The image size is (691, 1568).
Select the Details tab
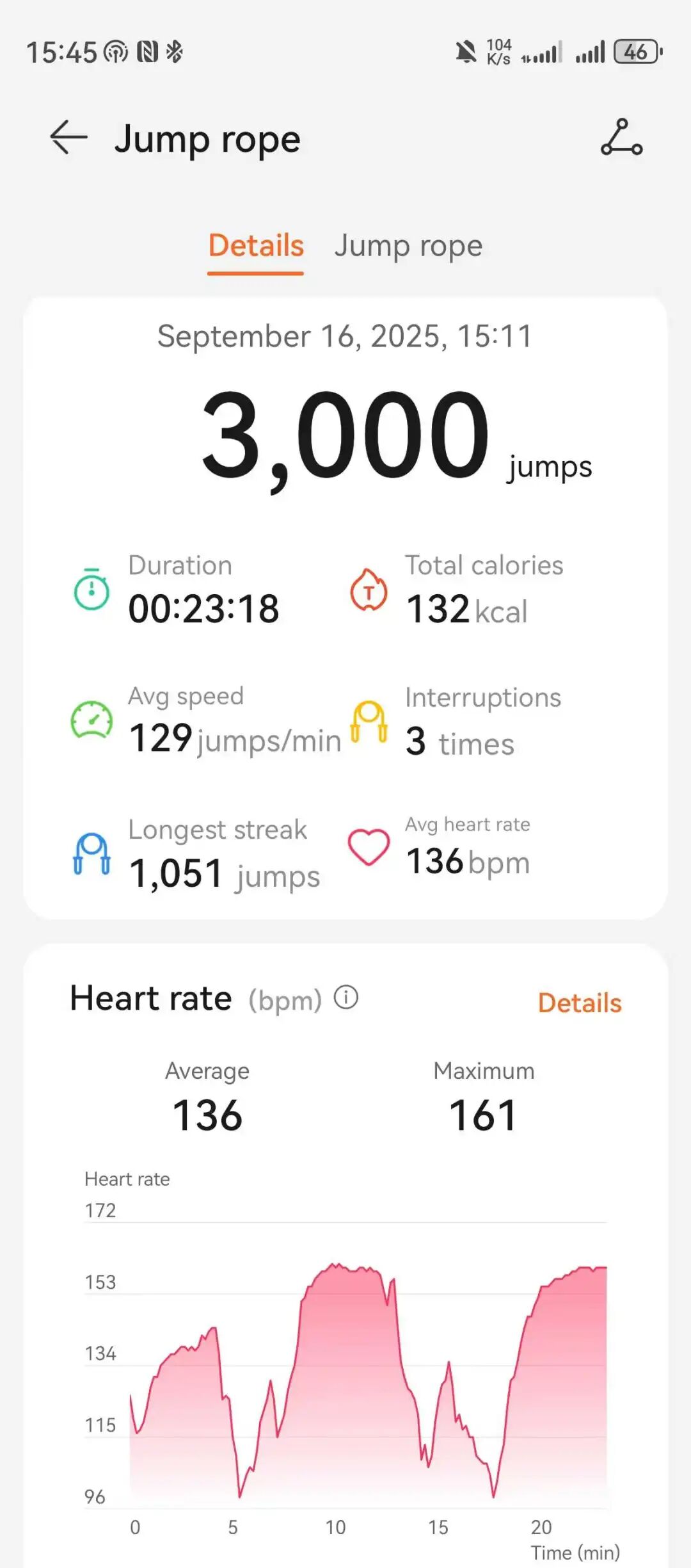(256, 246)
